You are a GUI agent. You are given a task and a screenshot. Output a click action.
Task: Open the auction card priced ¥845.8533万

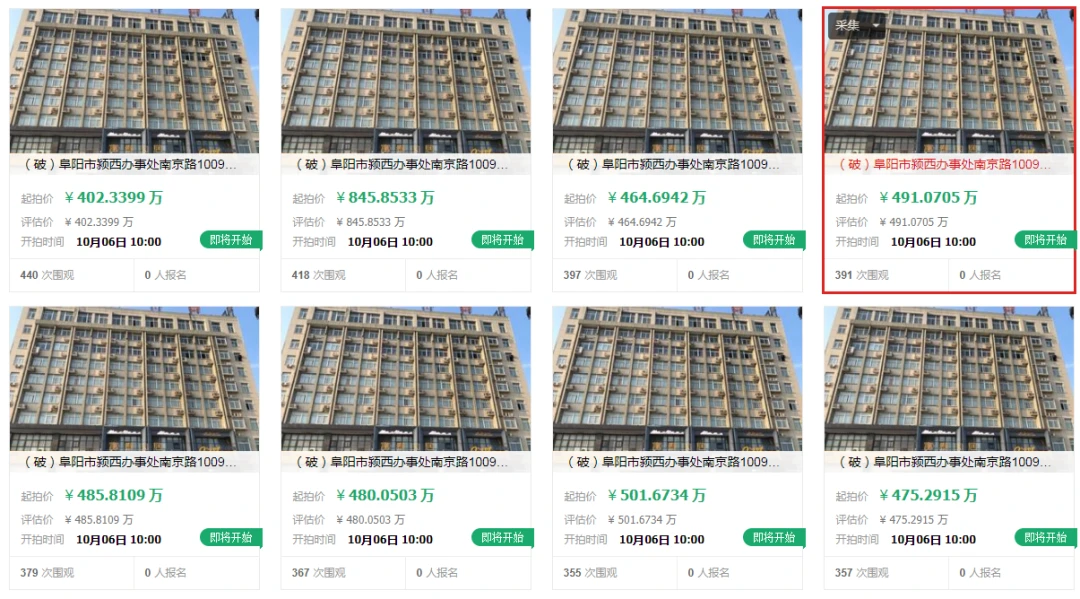(406, 164)
